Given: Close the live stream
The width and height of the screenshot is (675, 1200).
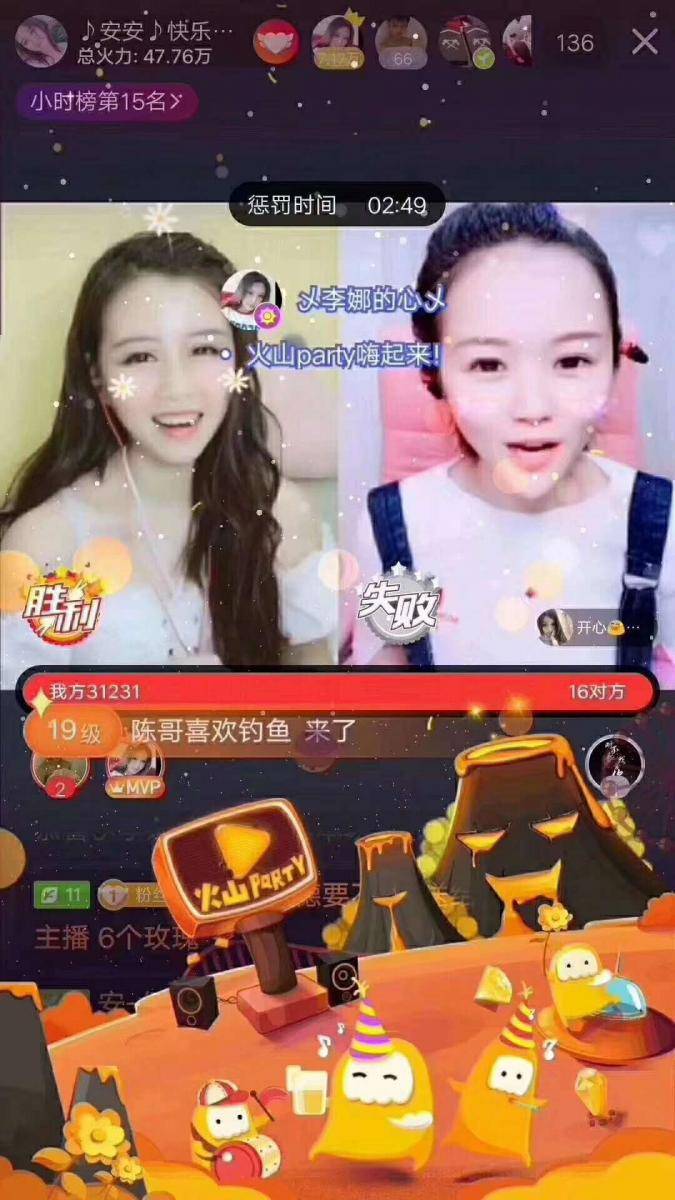Looking at the screenshot, I should (x=645, y=42).
